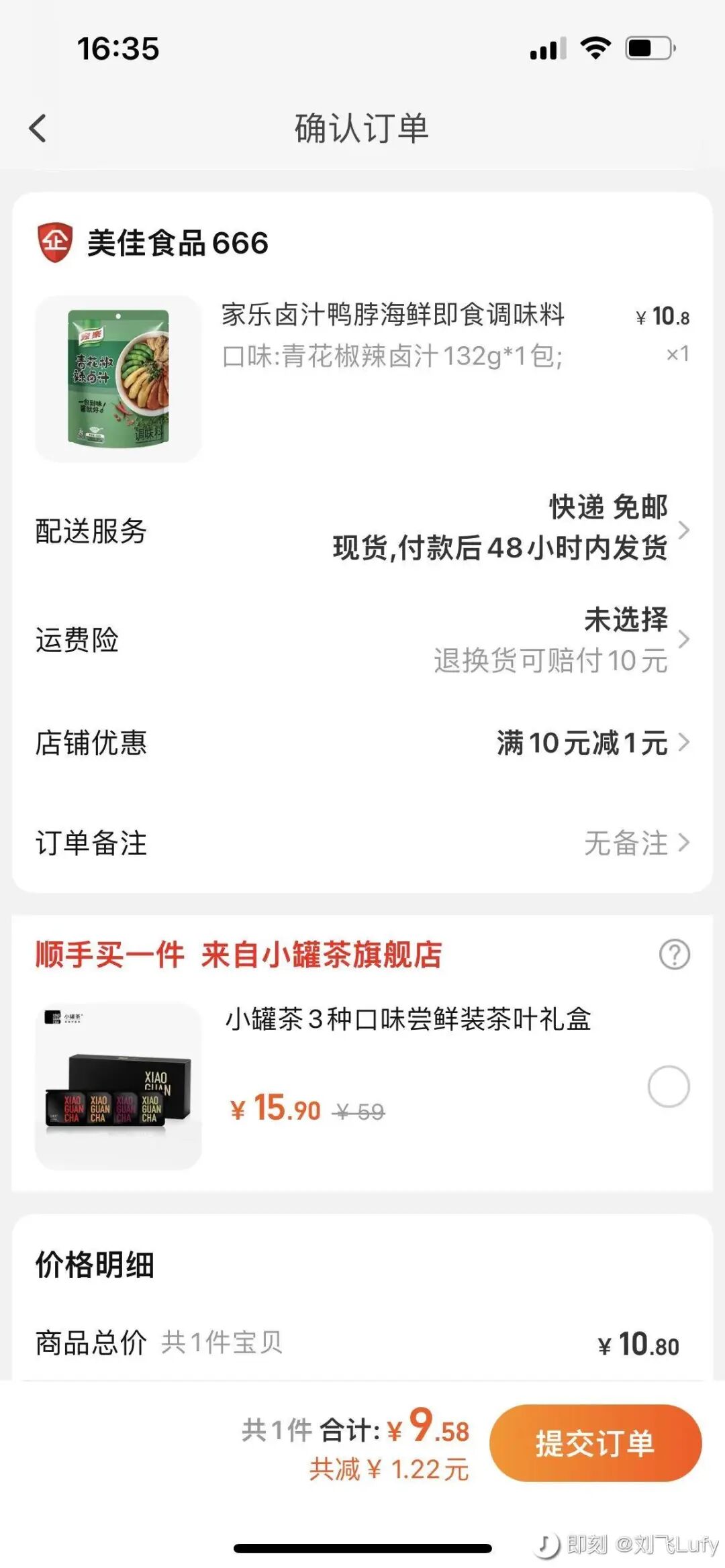Viewport: 725px width, 1568px height.
Task: Submit the order with 提交订单
Action: pos(595,1443)
